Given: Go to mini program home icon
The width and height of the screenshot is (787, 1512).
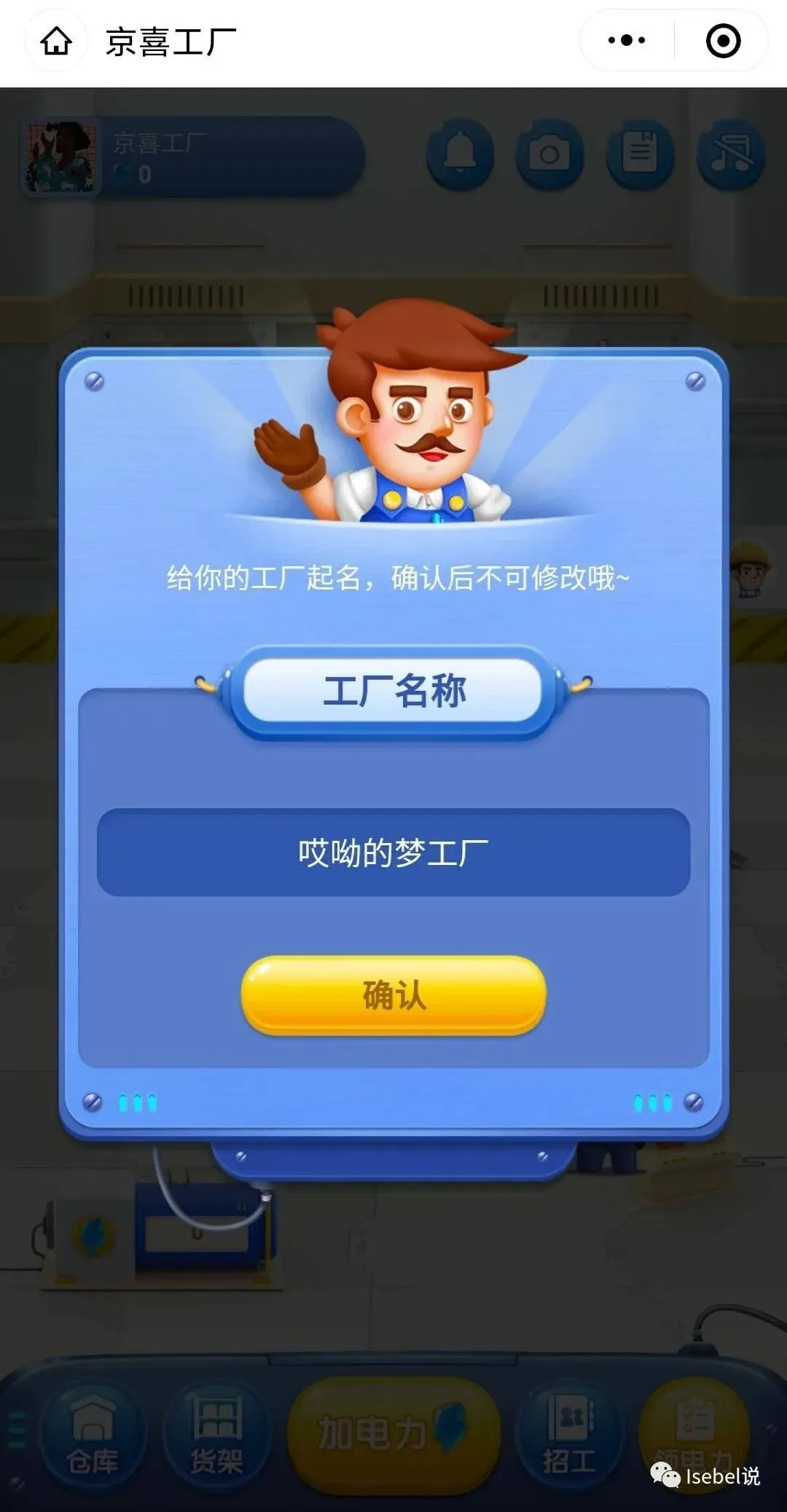Looking at the screenshot, I should (x=56, y=41).
